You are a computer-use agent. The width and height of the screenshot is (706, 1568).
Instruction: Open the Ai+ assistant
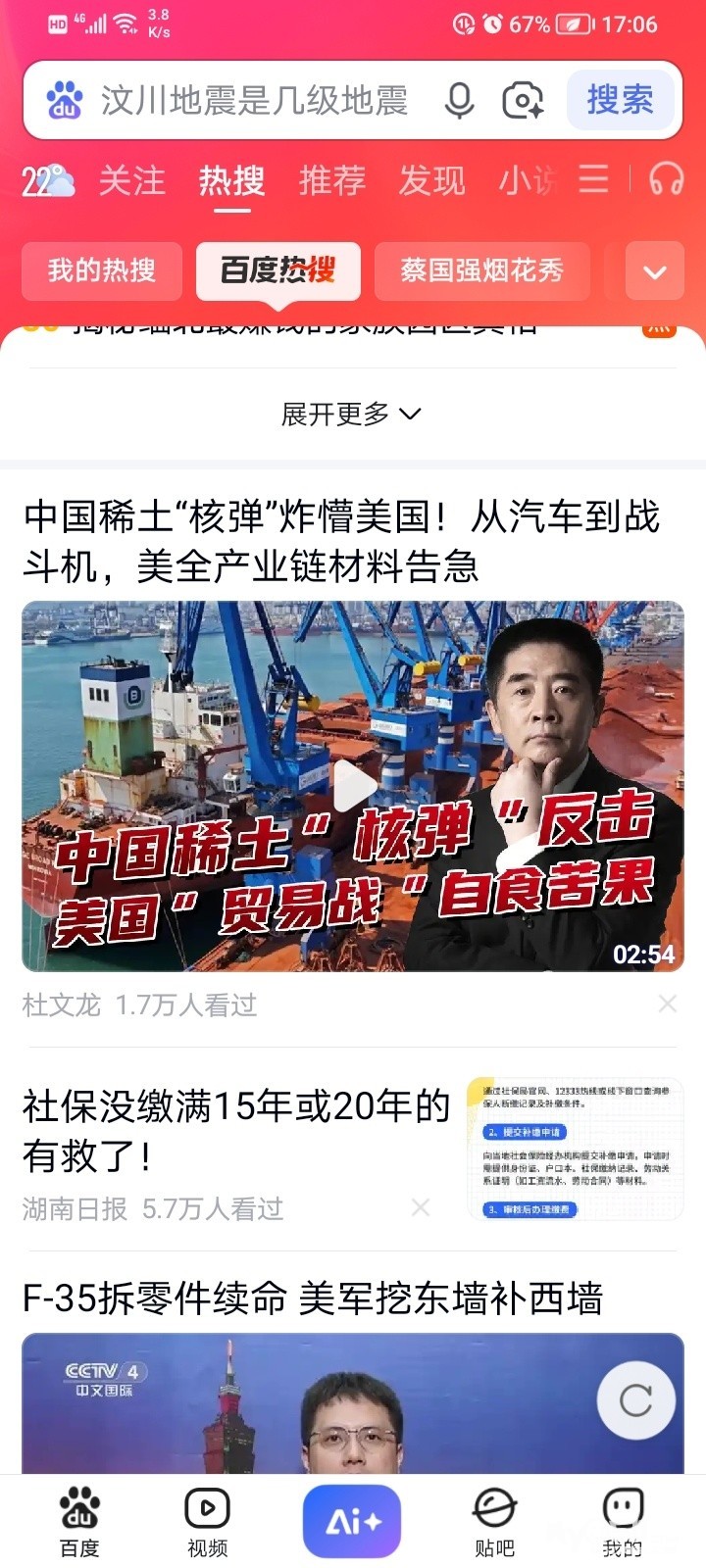click(x=352, y=1521)
